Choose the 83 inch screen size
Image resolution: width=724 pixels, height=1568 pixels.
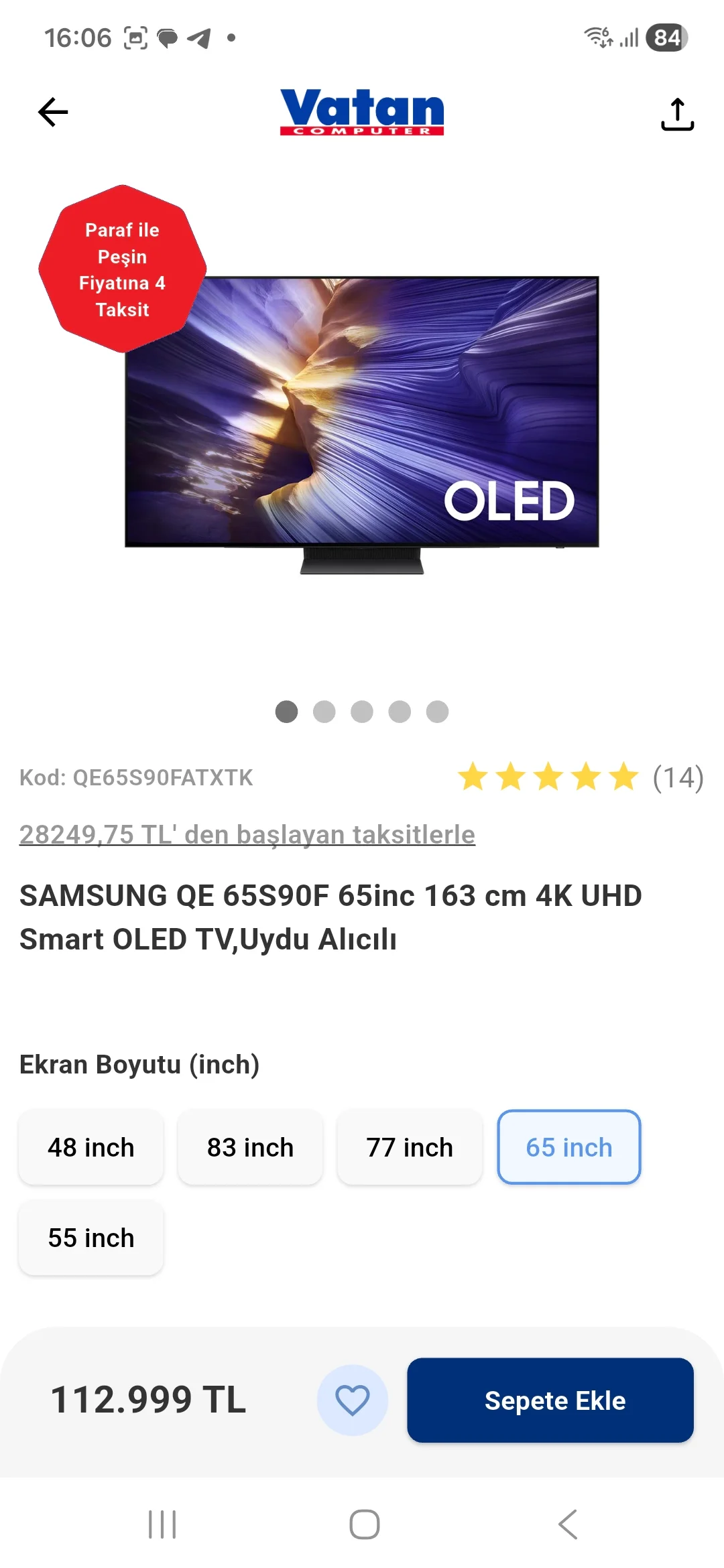tap(250, 1147)
